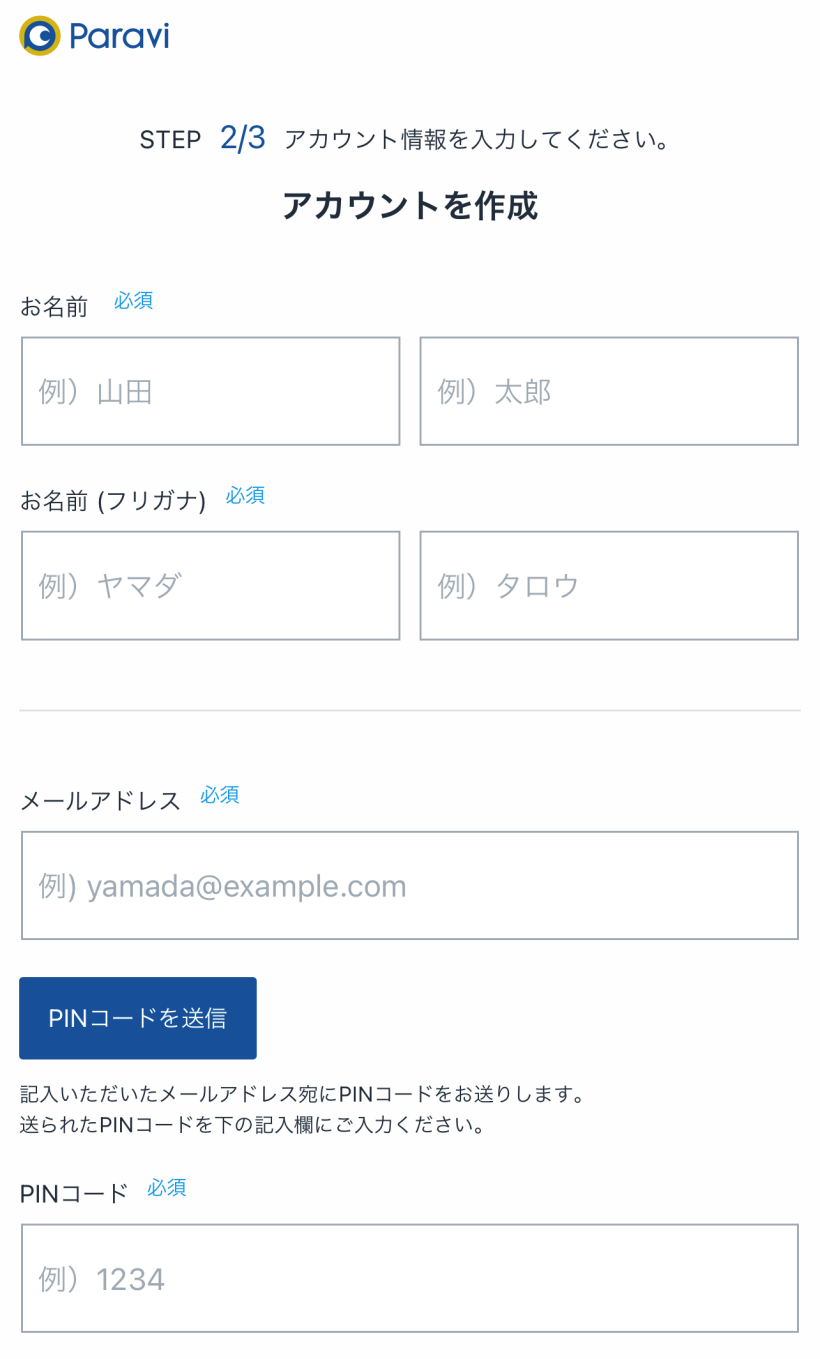820x1359 pixels.
Task: Tap the furigana given name field (例）タロウ)
Action: pyautogui.click(x=609, y=585)
